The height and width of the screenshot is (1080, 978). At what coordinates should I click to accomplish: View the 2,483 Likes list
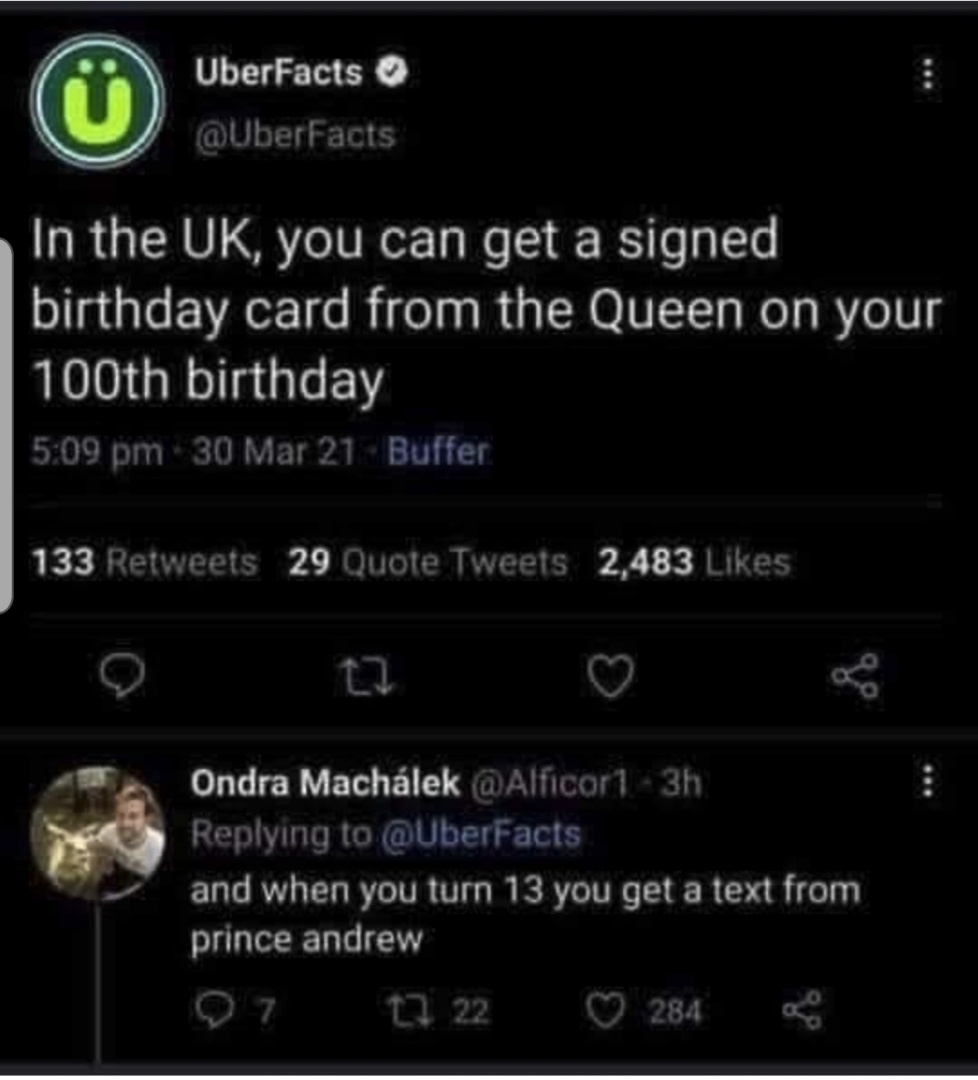(694, 564)
